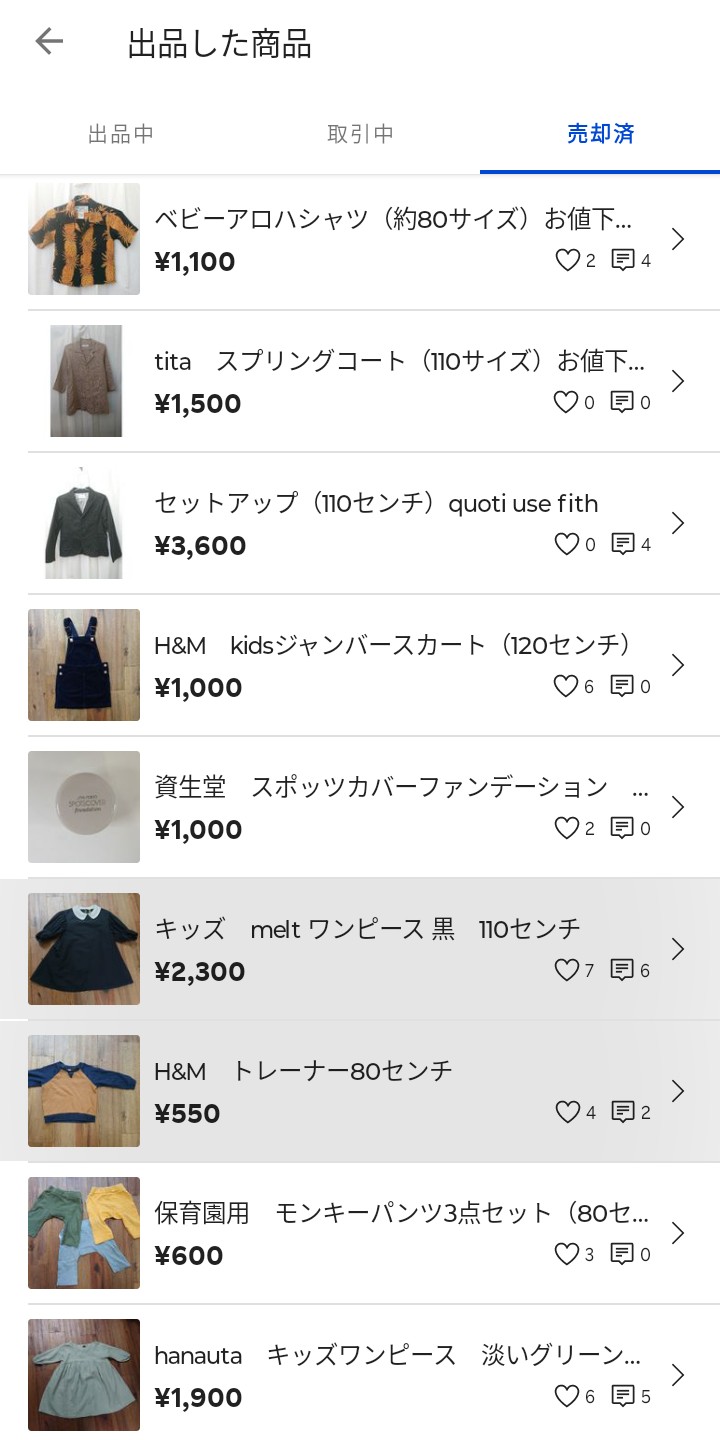Select the 売却済 tab
This screenshot has height=1440, width=720.
[x=600, y=134]
